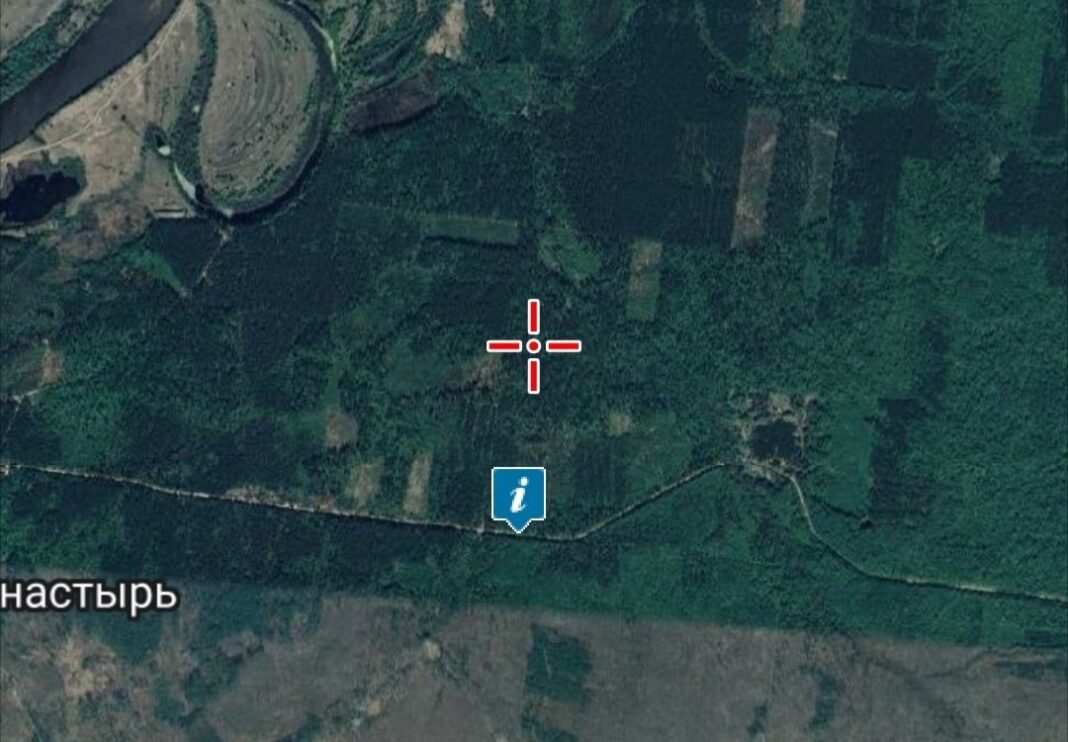Open the blue info marker on the road
This screenshot has height=742, width=1068.
[518, 495]
